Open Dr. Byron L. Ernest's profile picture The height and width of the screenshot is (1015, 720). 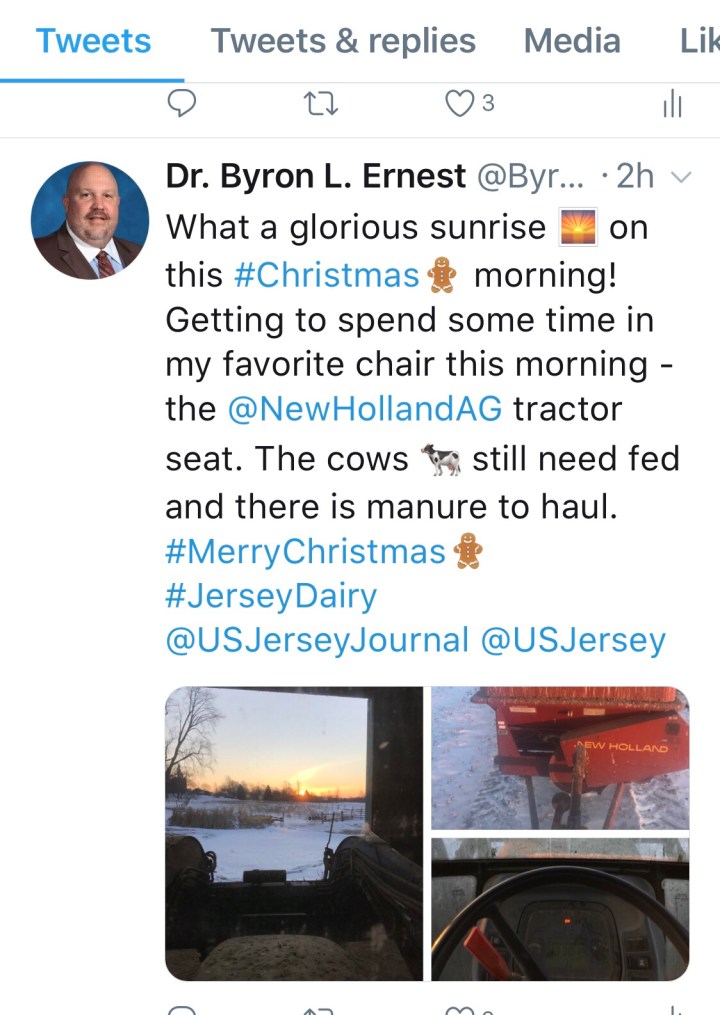[x=89, y=220]
